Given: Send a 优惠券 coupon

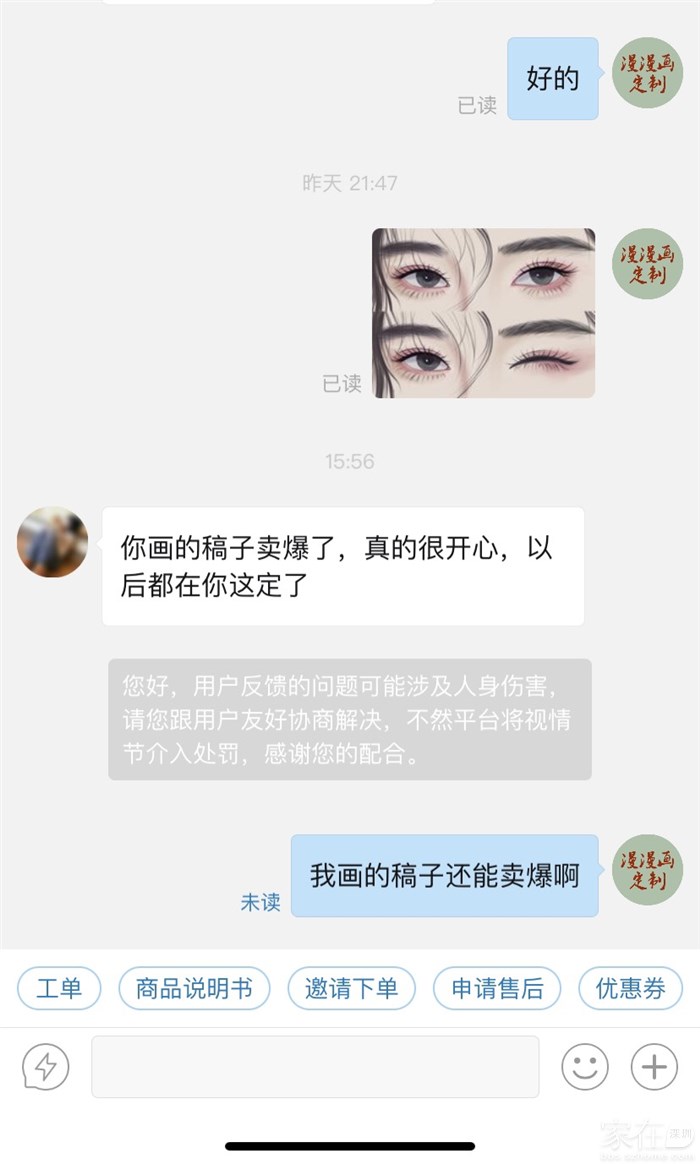Looking at the screenshot, I should pyautogui.click(x=630, y=989).
